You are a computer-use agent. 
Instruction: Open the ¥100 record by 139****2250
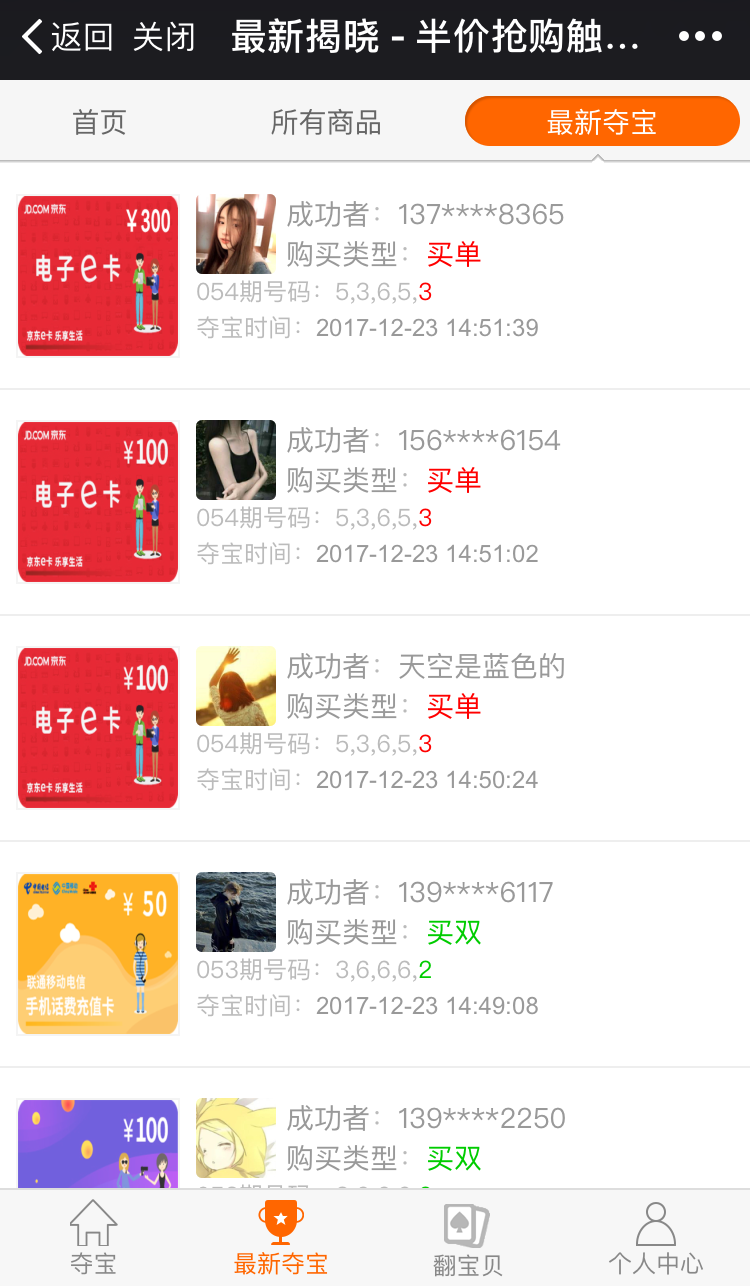375,1128
